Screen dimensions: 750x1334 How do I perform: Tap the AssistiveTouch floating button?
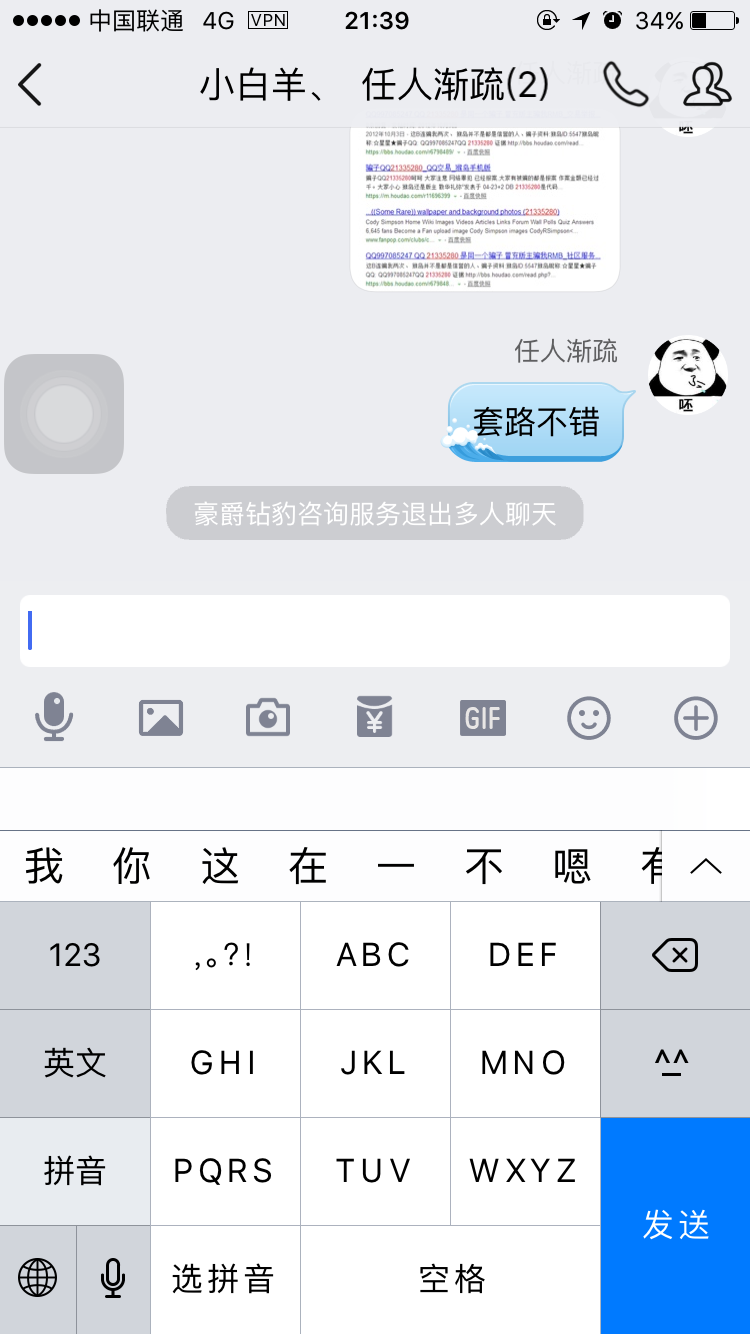64,414
